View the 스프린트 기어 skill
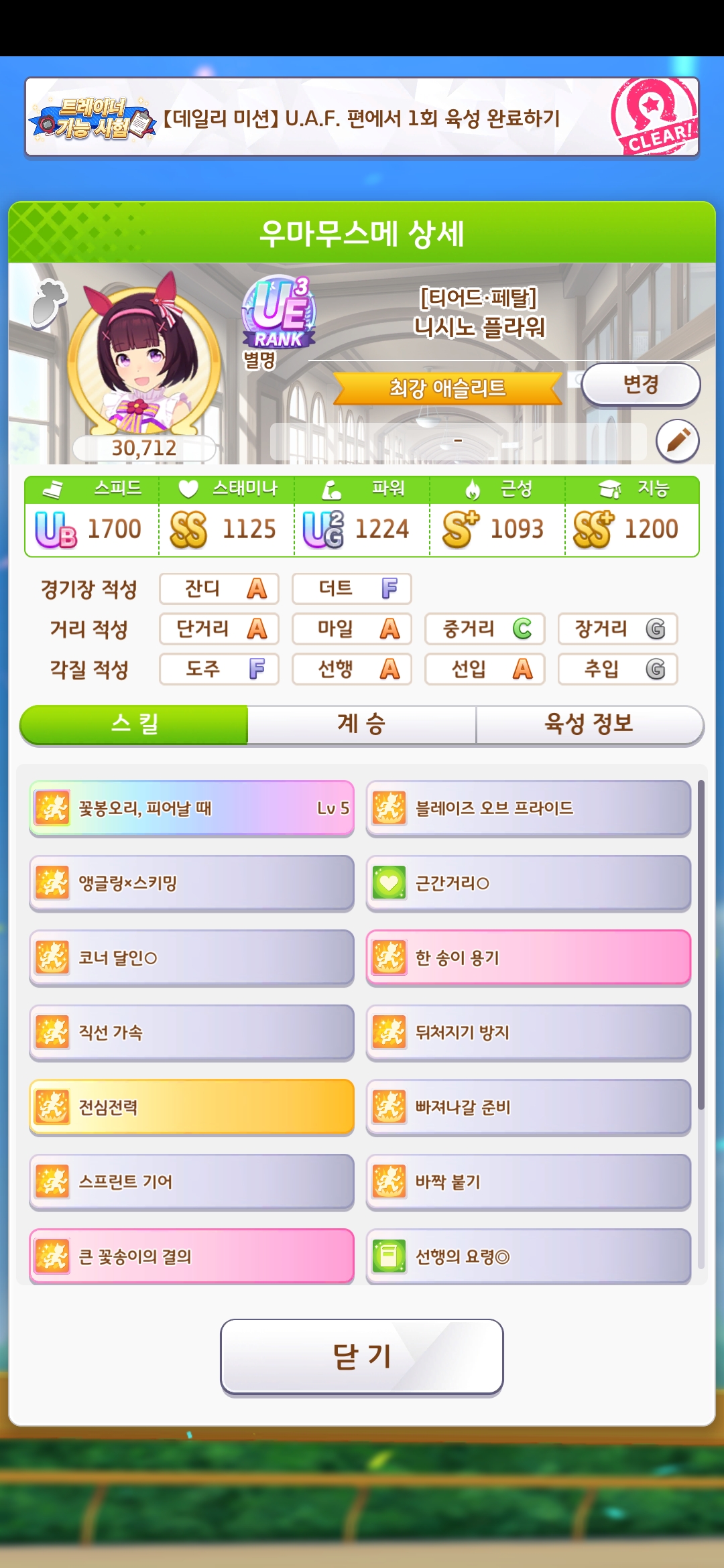724x1568 pixels. click(x=192, y=1182)
